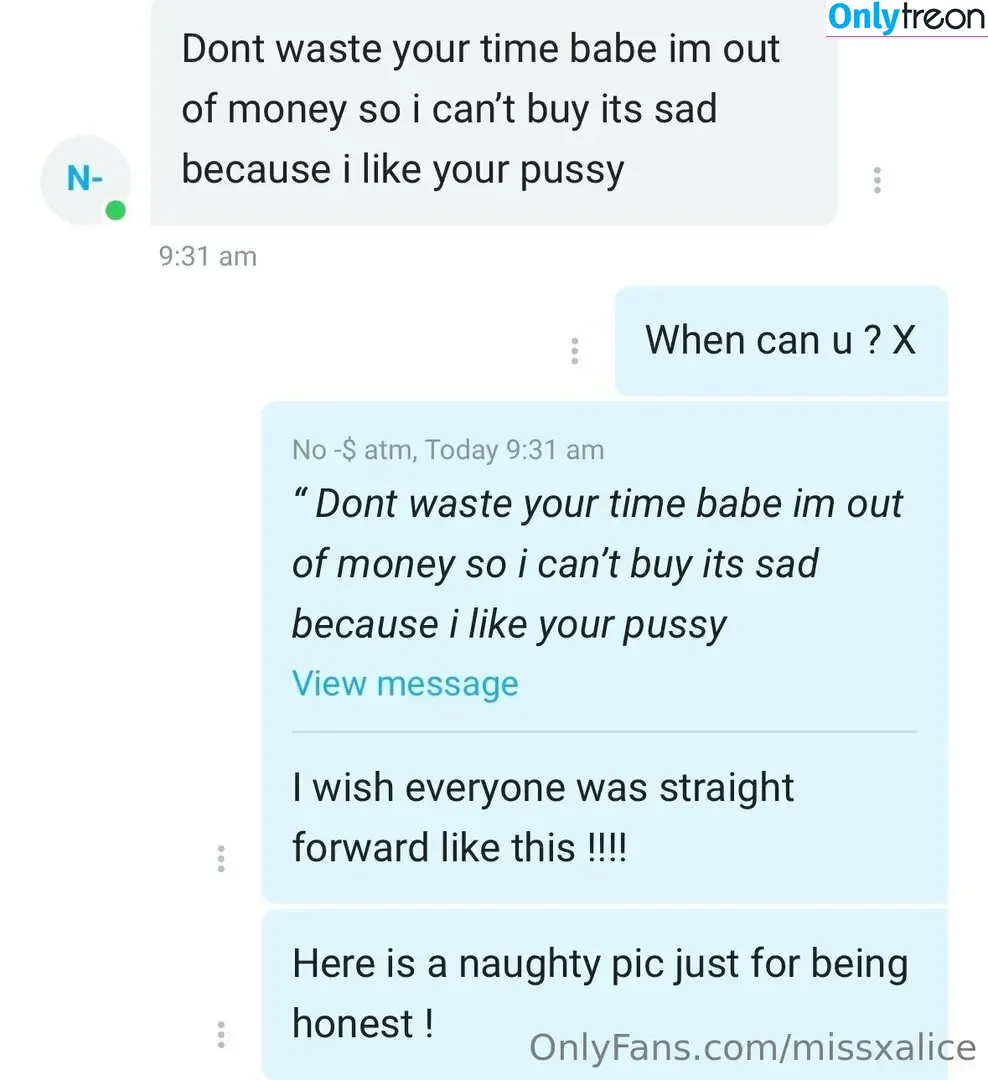Open options beside 'When can u ? X'
This screenshot has width=988, height=1080.
574,351
